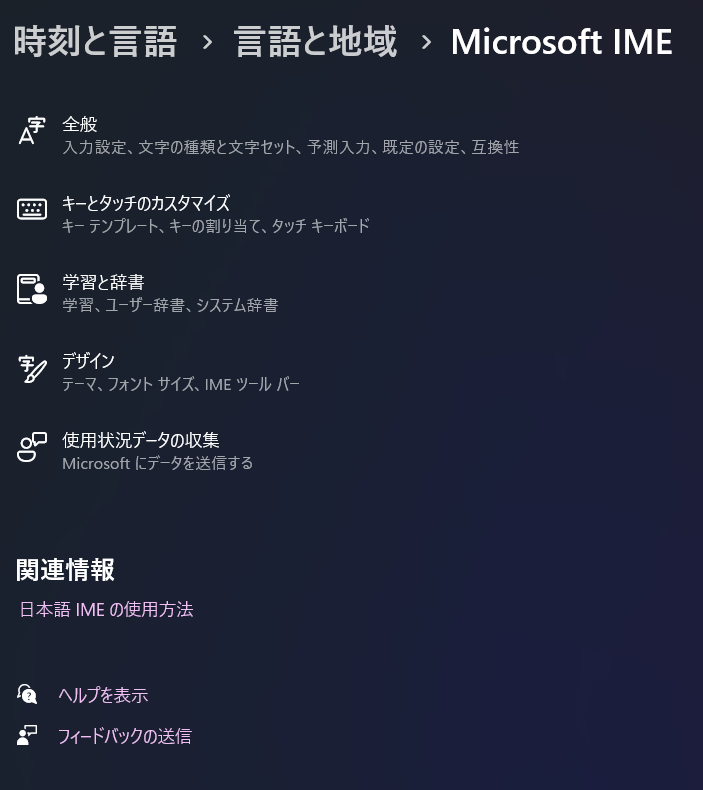Viewport: 703px width, 790px height.
Task: Open 使用状況データの収集
Action: [x=140, y=440]
